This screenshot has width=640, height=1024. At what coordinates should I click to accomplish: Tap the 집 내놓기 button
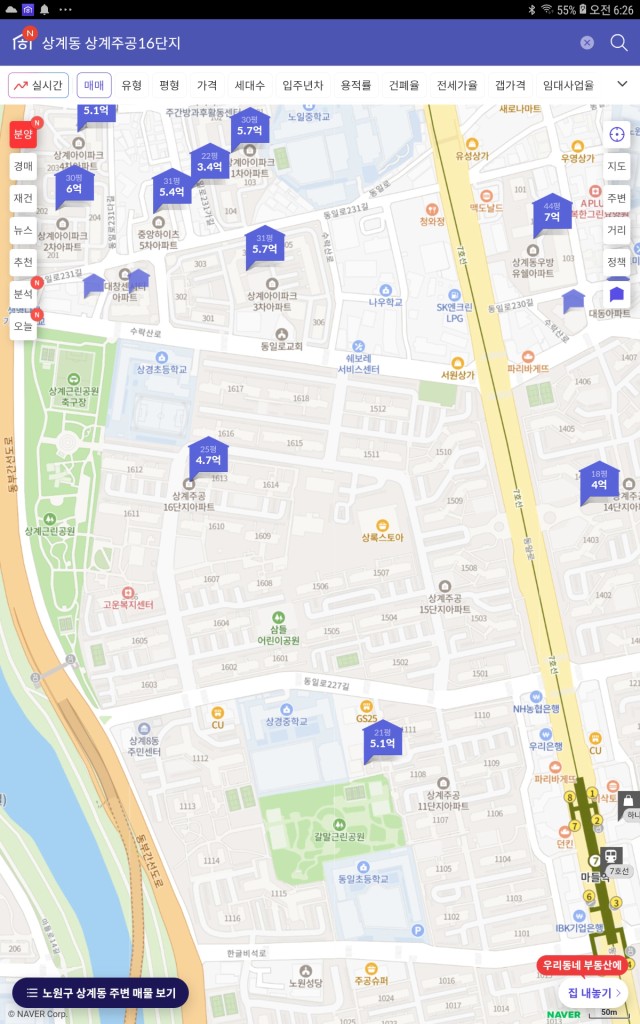pyautogui.click(x=594, y=993)
